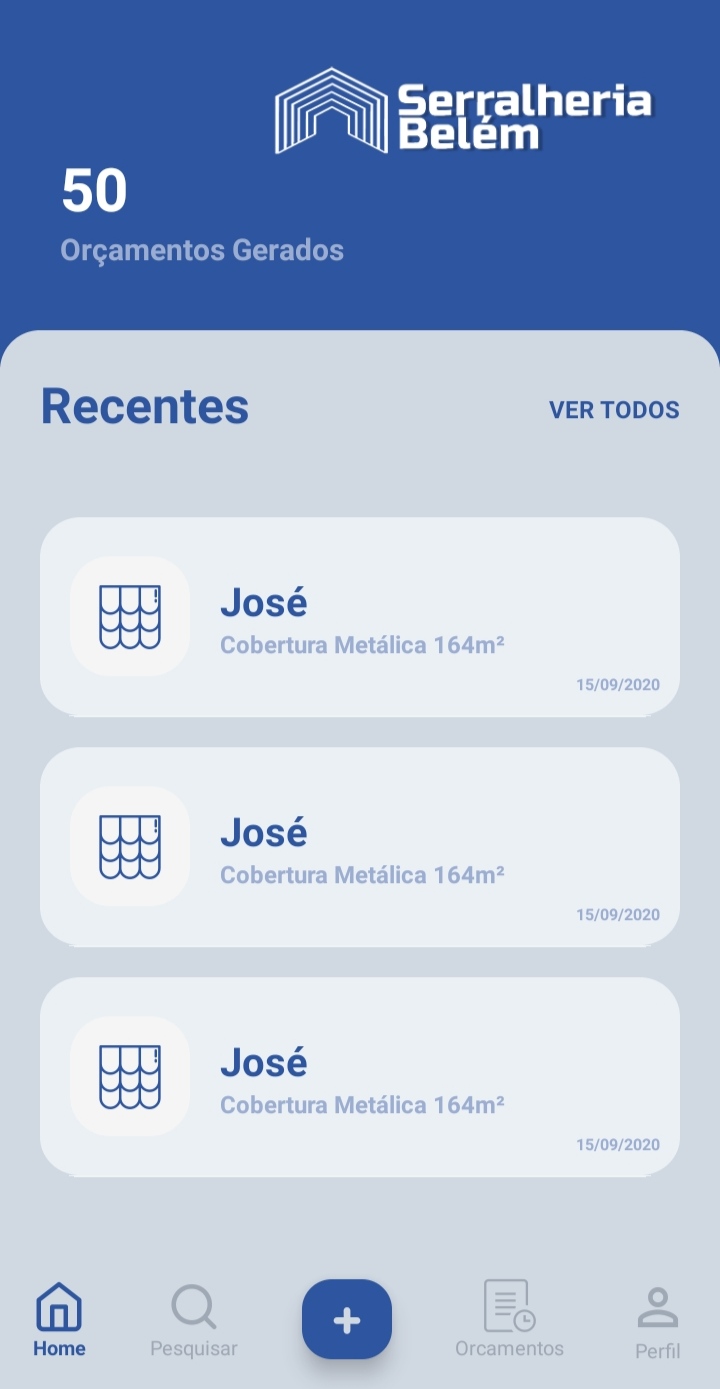Open the Orcamentos tab
Viewport: 720px width, 1389px height.
point(509,1320)
